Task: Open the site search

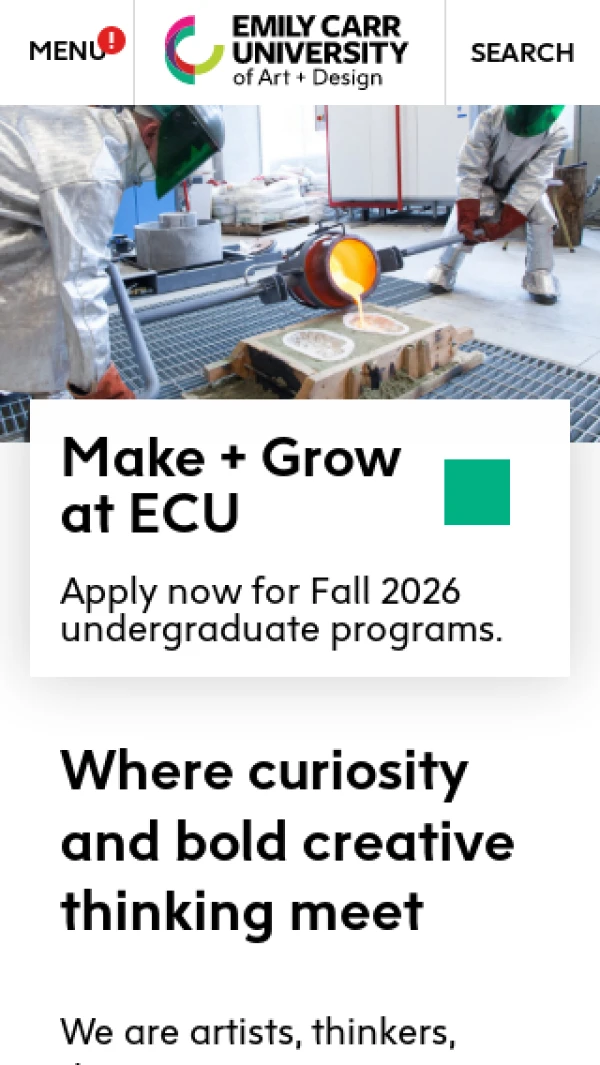Action: pyautogui.click(x=522, y=52)
